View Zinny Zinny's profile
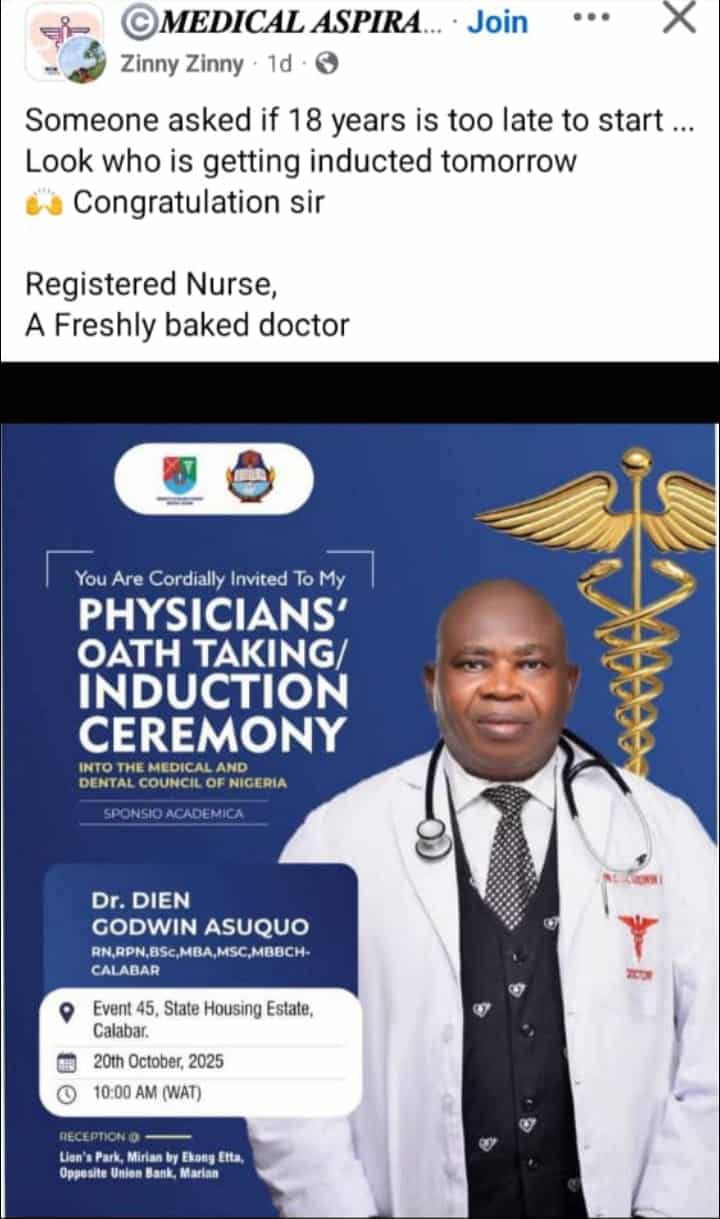This screenshot has height=1219, width=720. coord(181,64)
